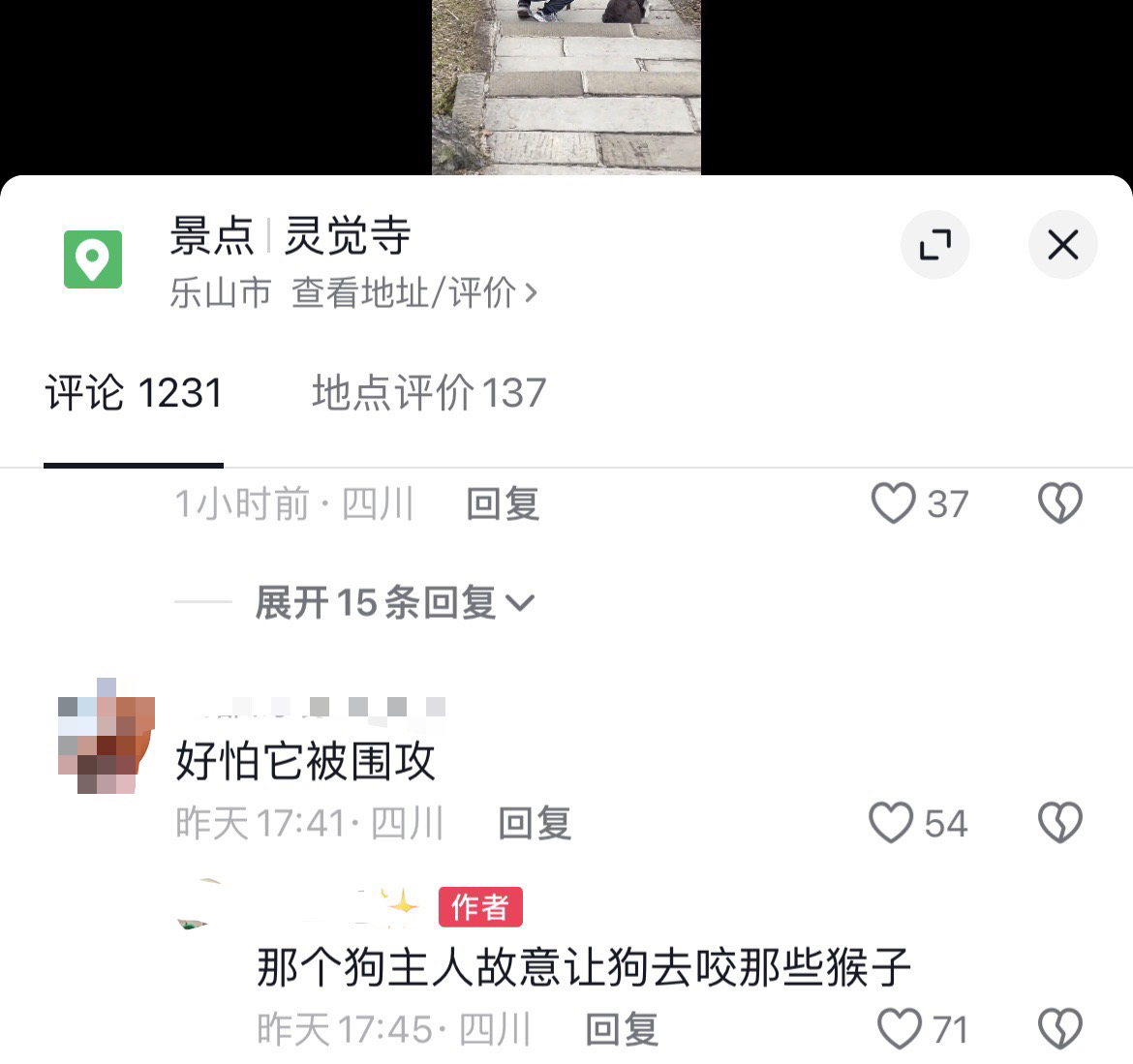Like the author's reply about 狗主人
1133x1064 pixels.
point(899,1029)
